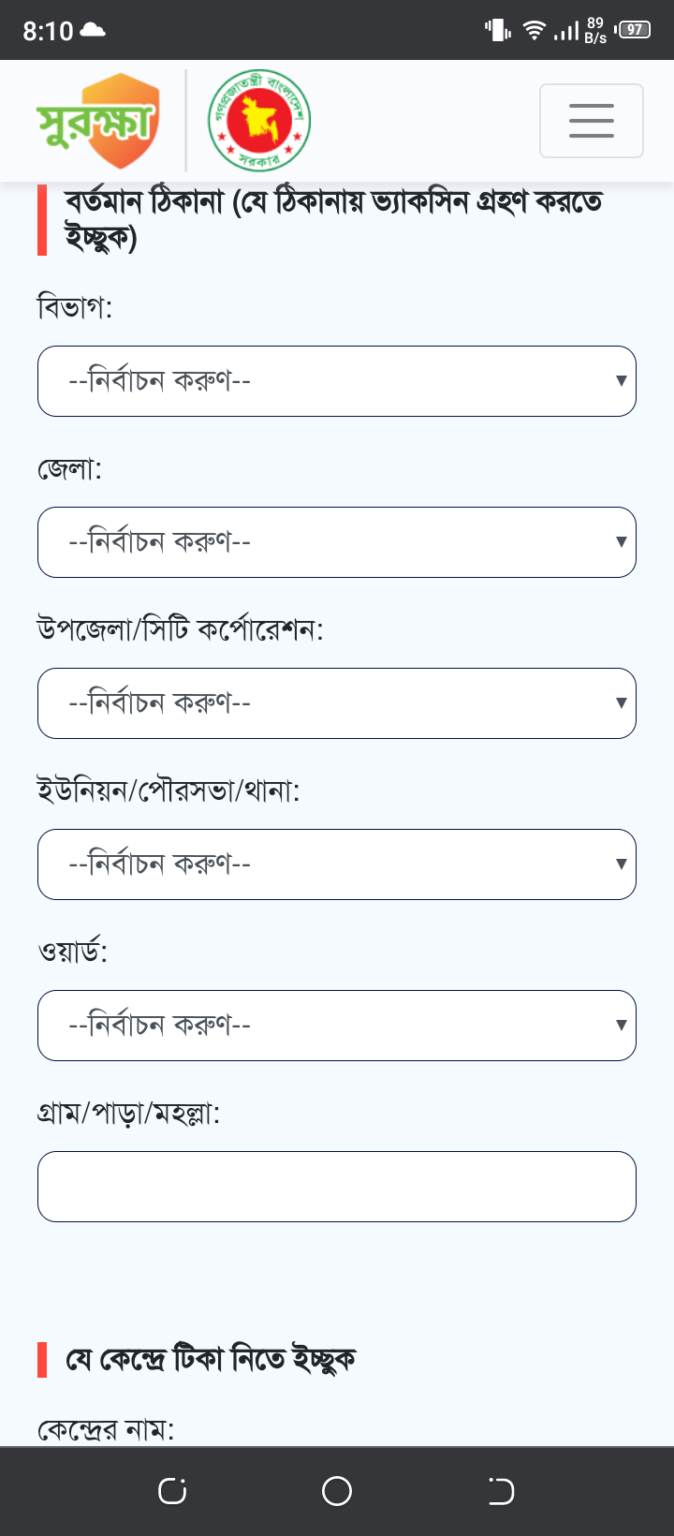
Task: Open ইউনিয়ন/পৌরসভা/থানা dropdown list
Action: point(336,864)
